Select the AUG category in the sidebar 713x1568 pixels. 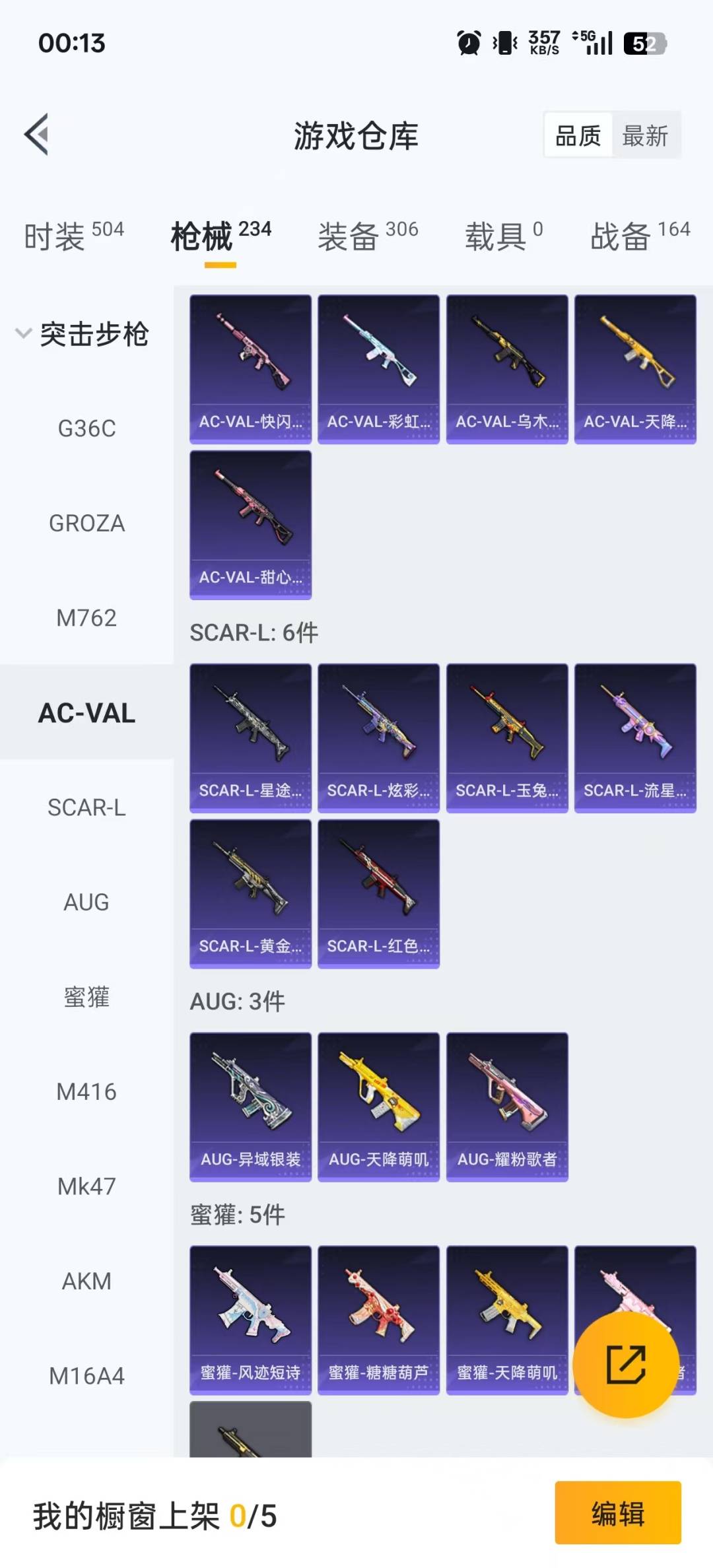tap(88, 902)
